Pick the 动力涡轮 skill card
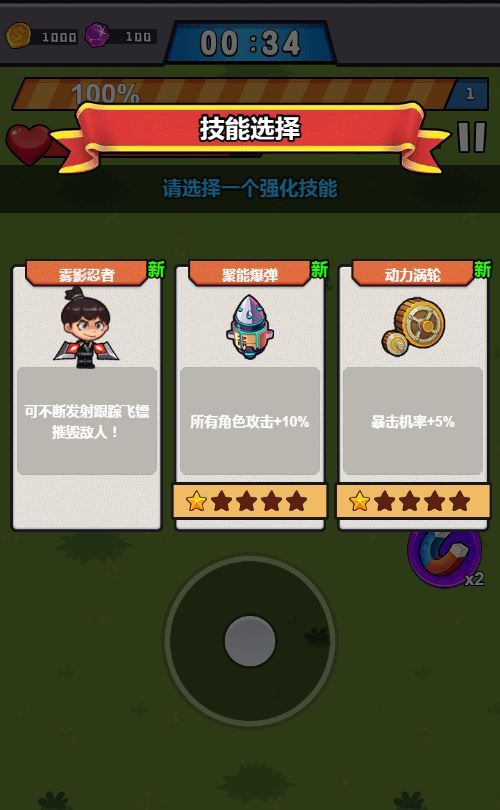This screenshot has width=500, height=810. coord(413,396)
